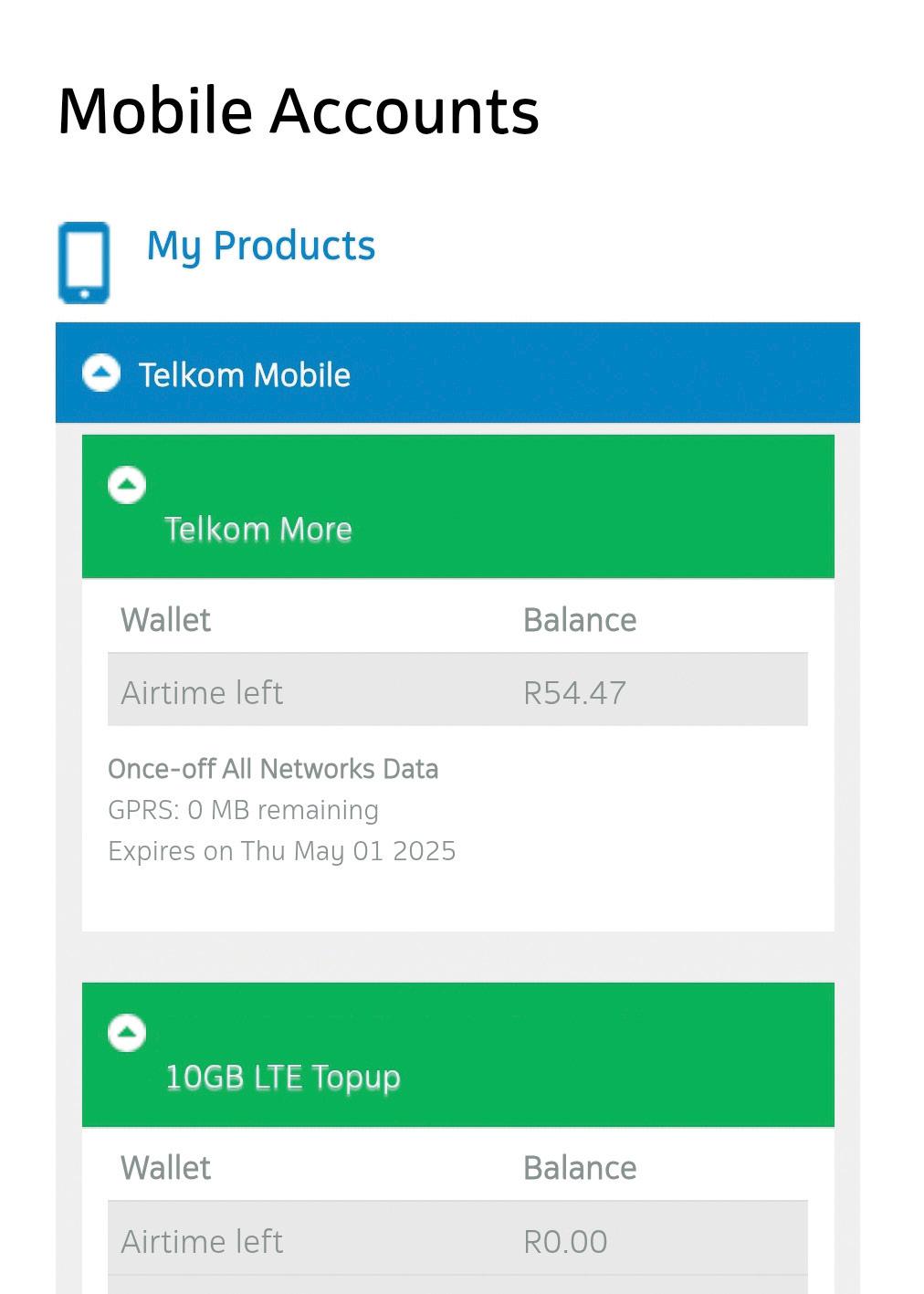The image size is (924, 1294).
Task: Collapse the Telkom More panel
Action: [x=127, y=485]
